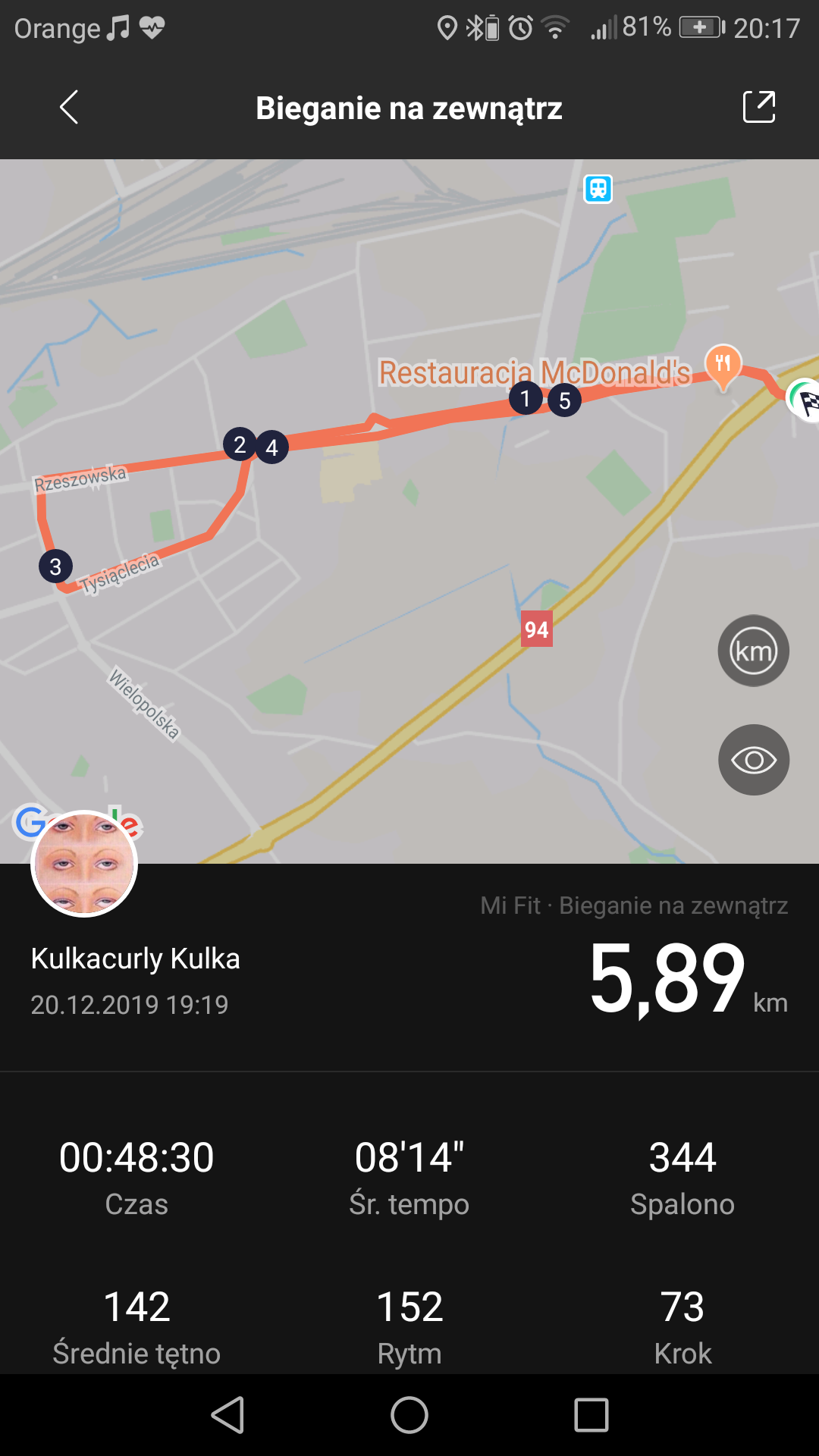Share the outdoor running activity

click(759, 107)
